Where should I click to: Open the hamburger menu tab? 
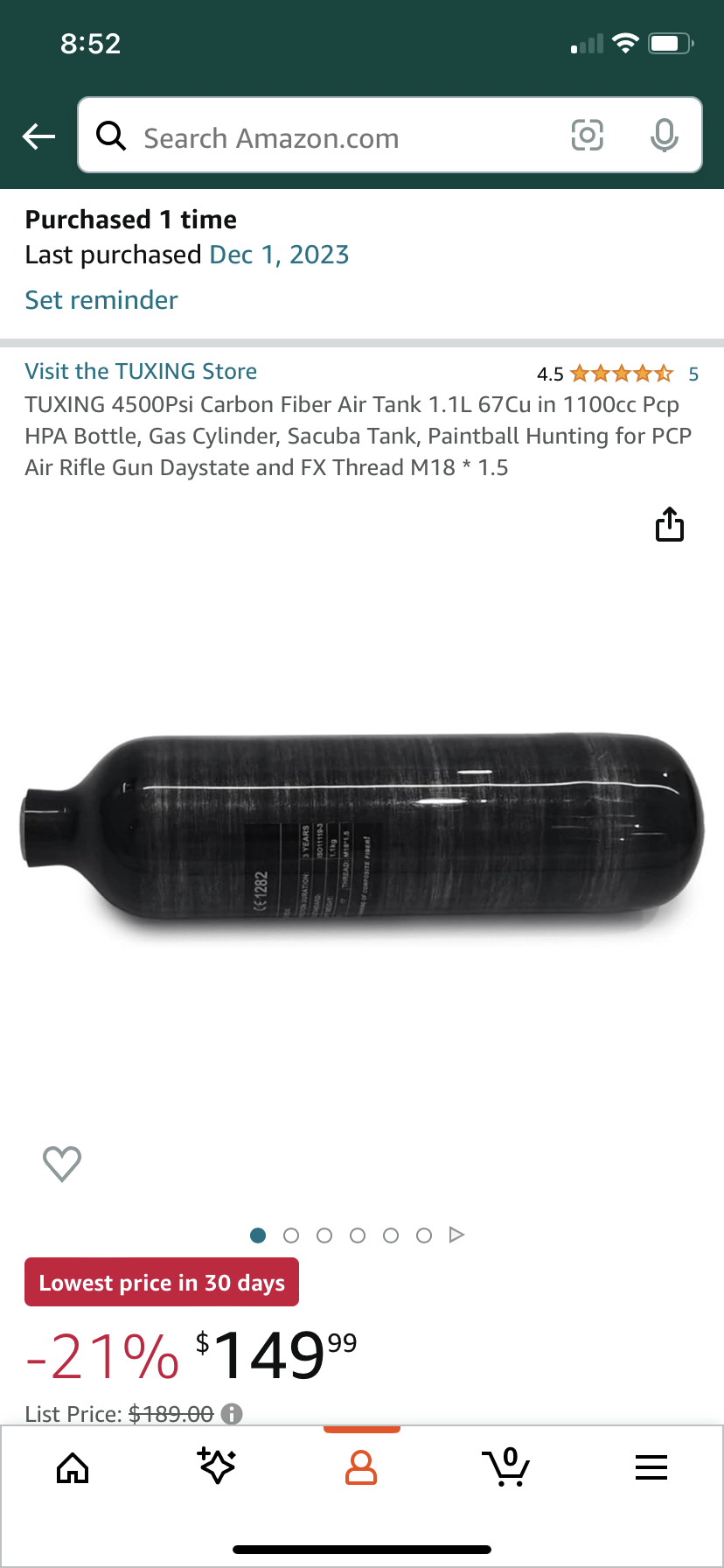pyautogui.click(x=651, y=1467)
